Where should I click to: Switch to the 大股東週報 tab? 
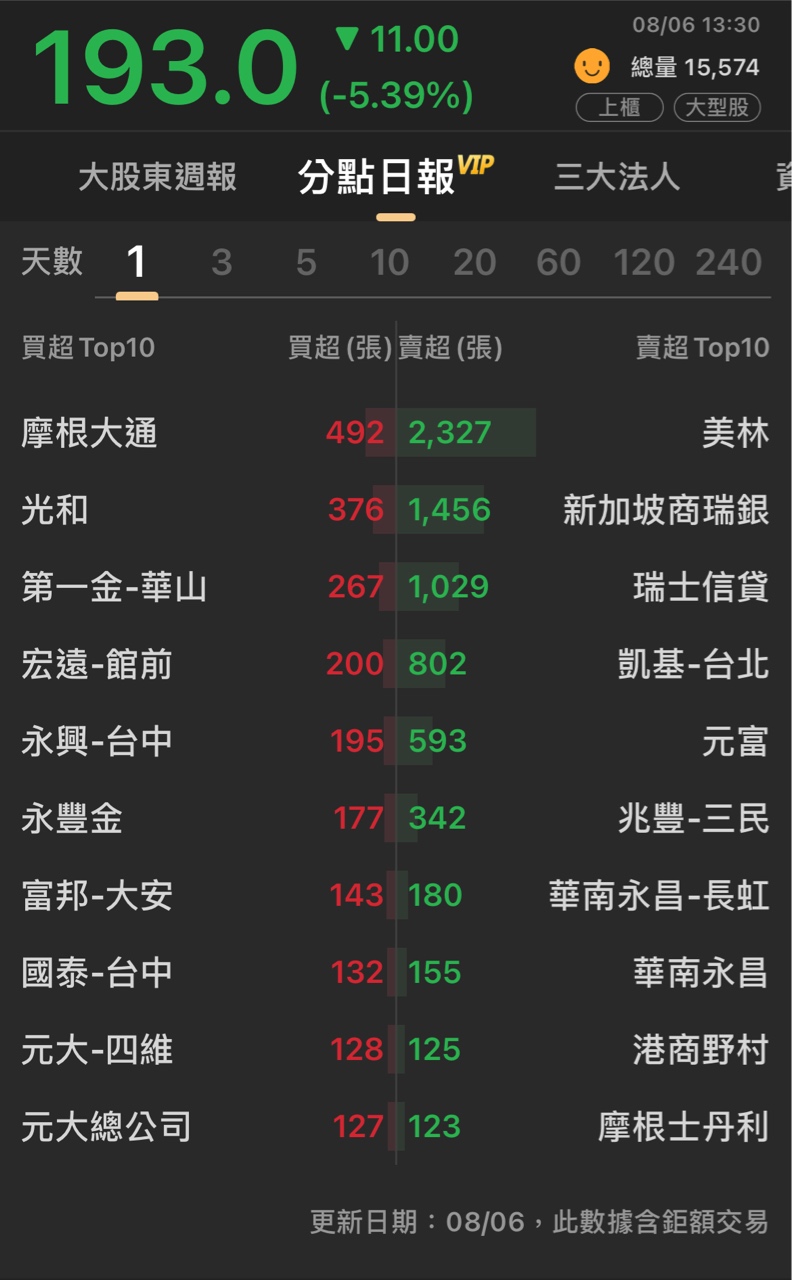pos(157,177)
